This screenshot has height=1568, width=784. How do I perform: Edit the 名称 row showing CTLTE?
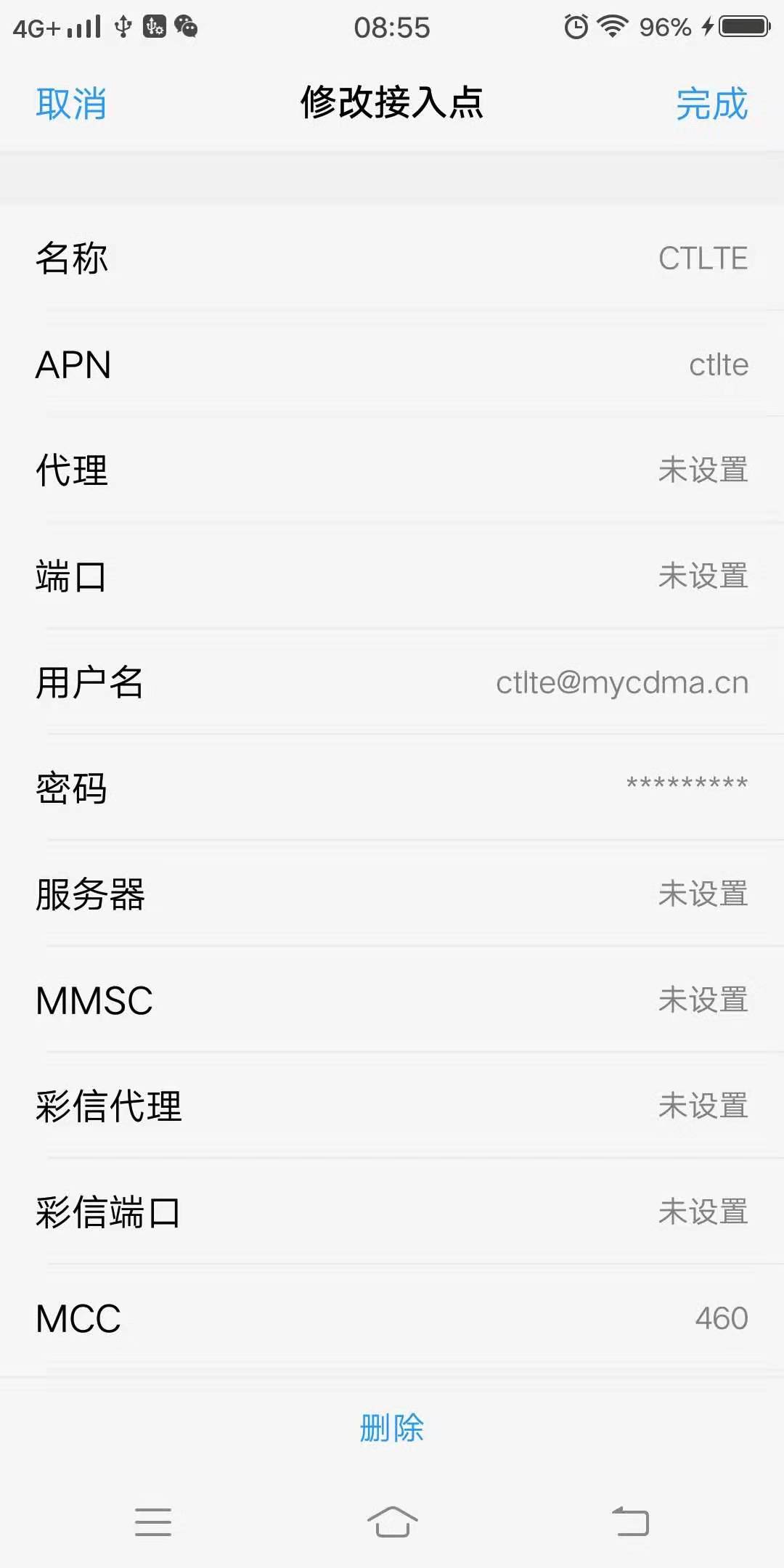[392, 258]
